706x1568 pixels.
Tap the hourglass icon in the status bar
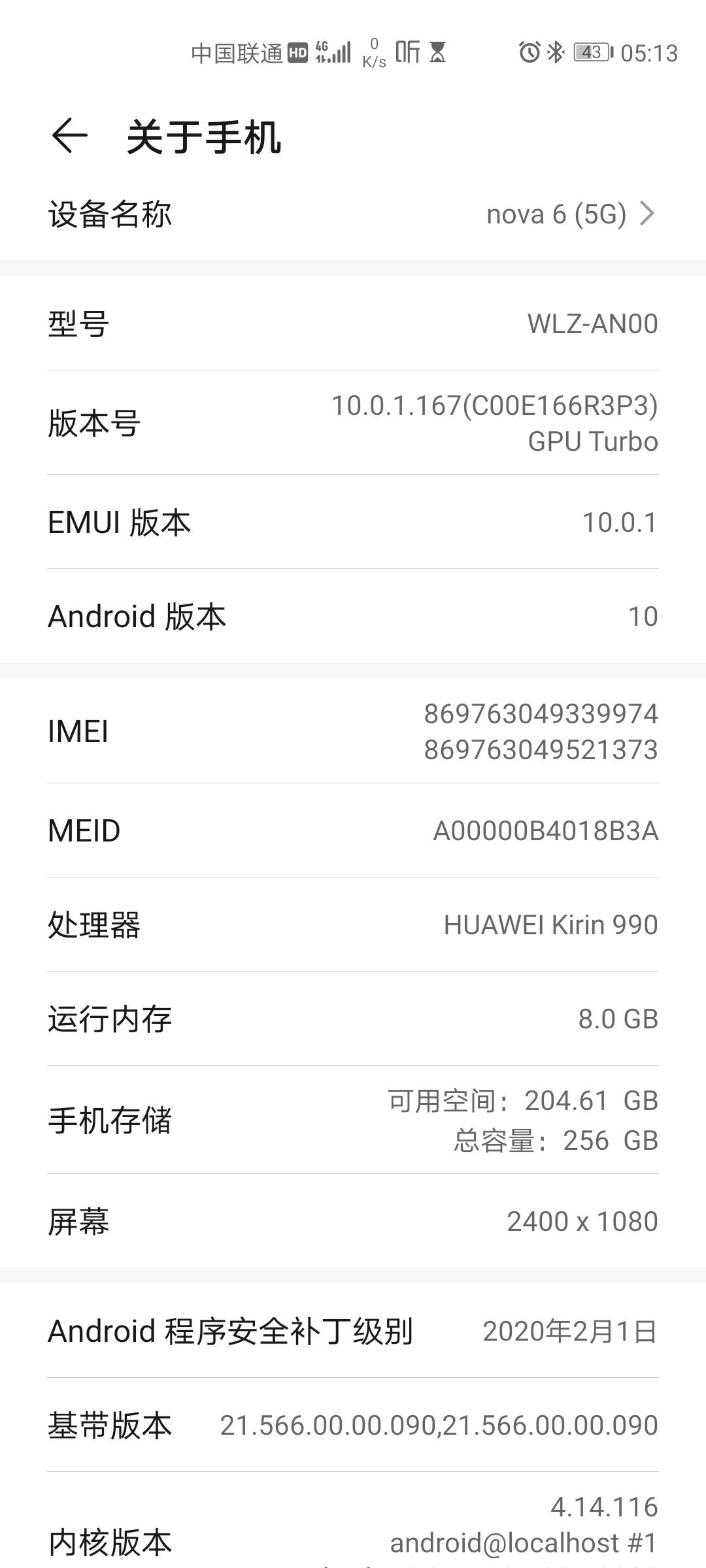point(438,55)
